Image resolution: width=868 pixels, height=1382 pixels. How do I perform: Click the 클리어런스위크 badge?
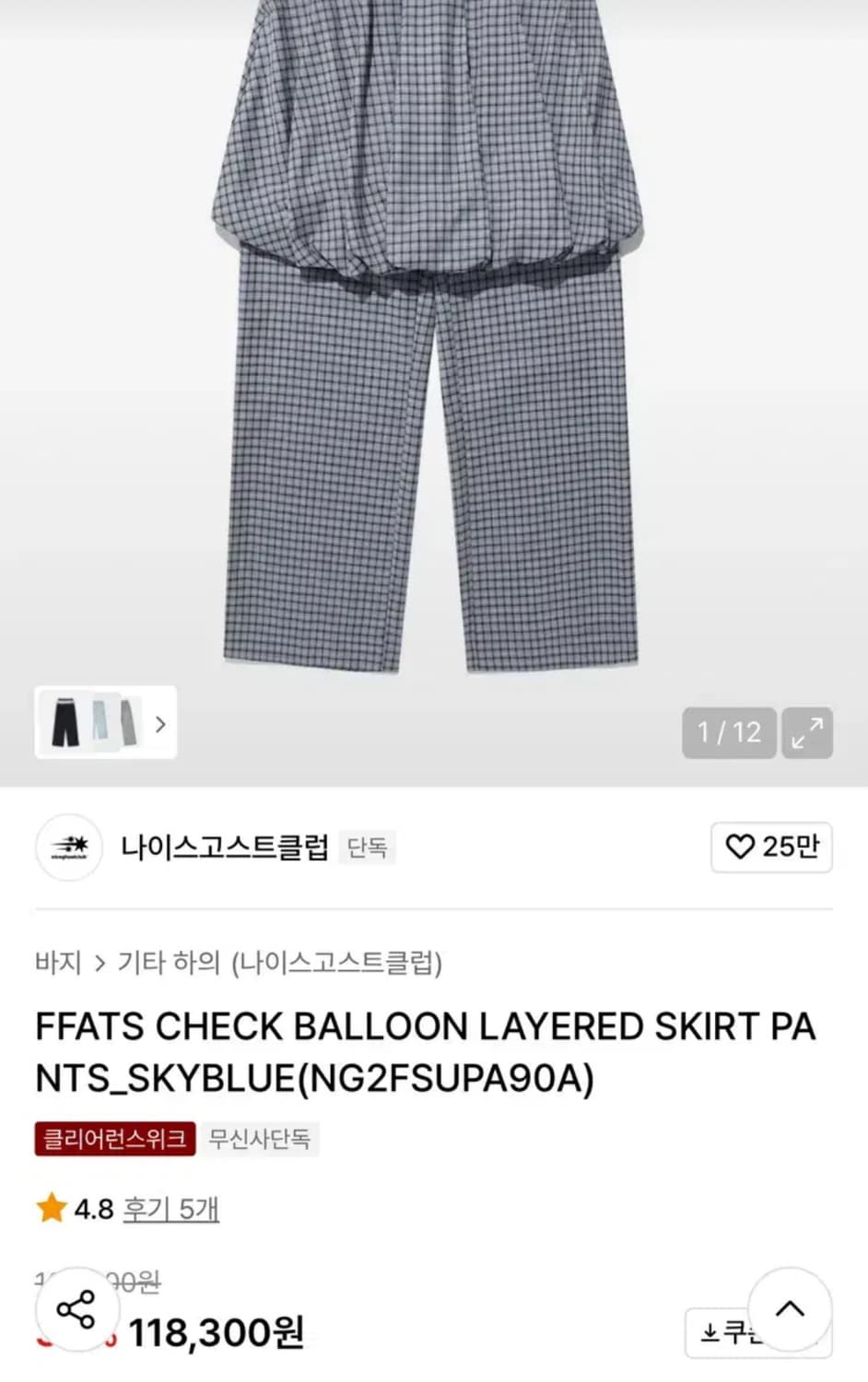pos(114,1140)
